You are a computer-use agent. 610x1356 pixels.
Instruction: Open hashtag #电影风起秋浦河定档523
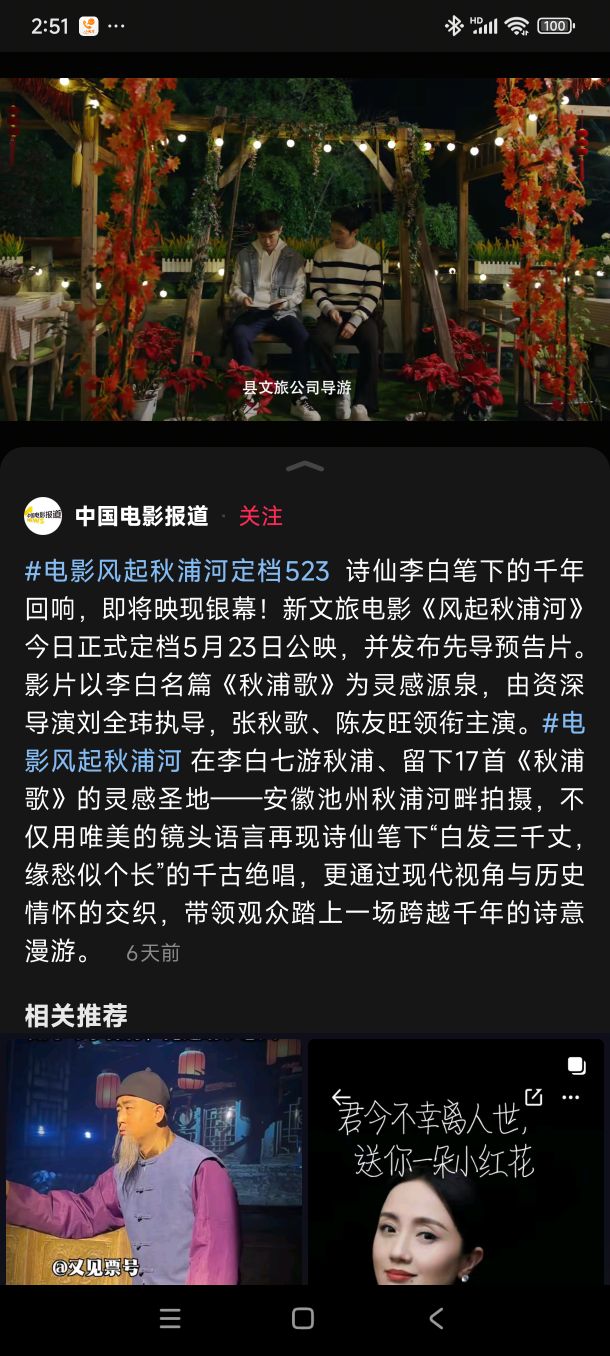tap(177, 572)
